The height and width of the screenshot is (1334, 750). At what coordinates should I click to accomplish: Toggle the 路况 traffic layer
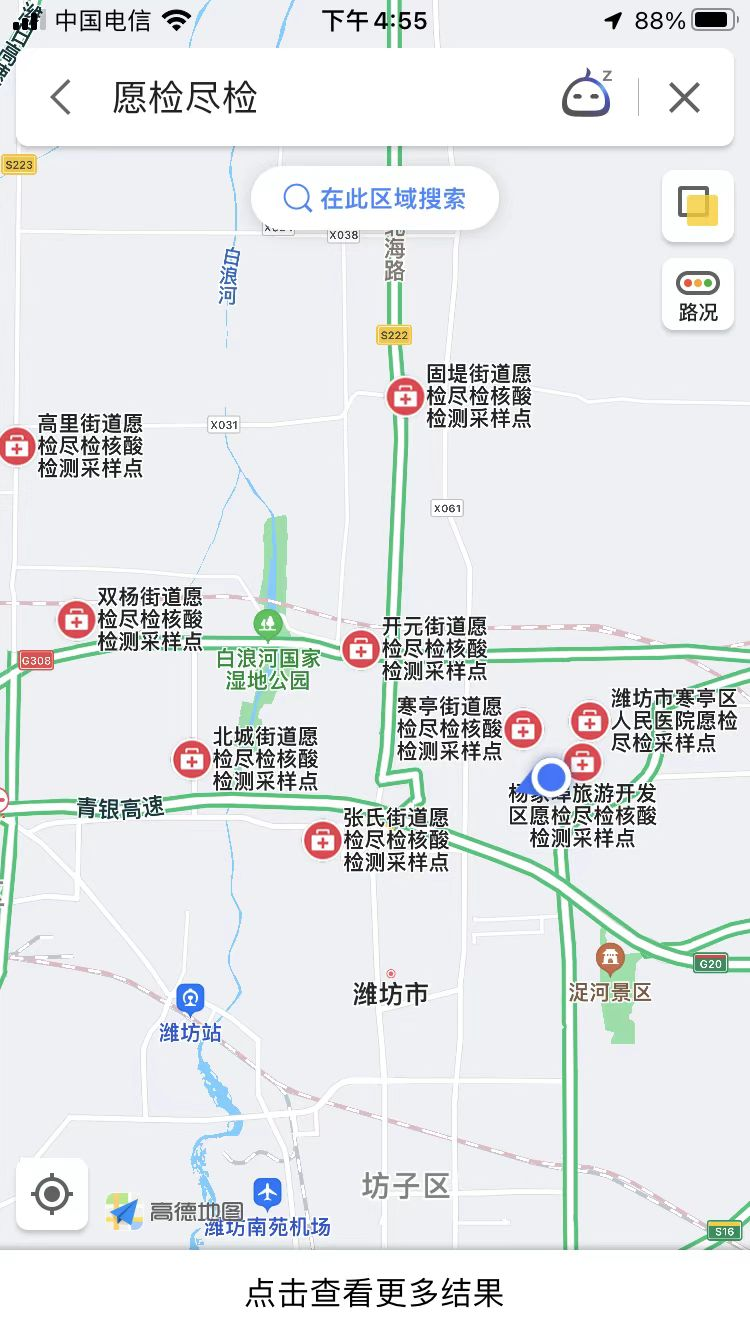[698, 296]
